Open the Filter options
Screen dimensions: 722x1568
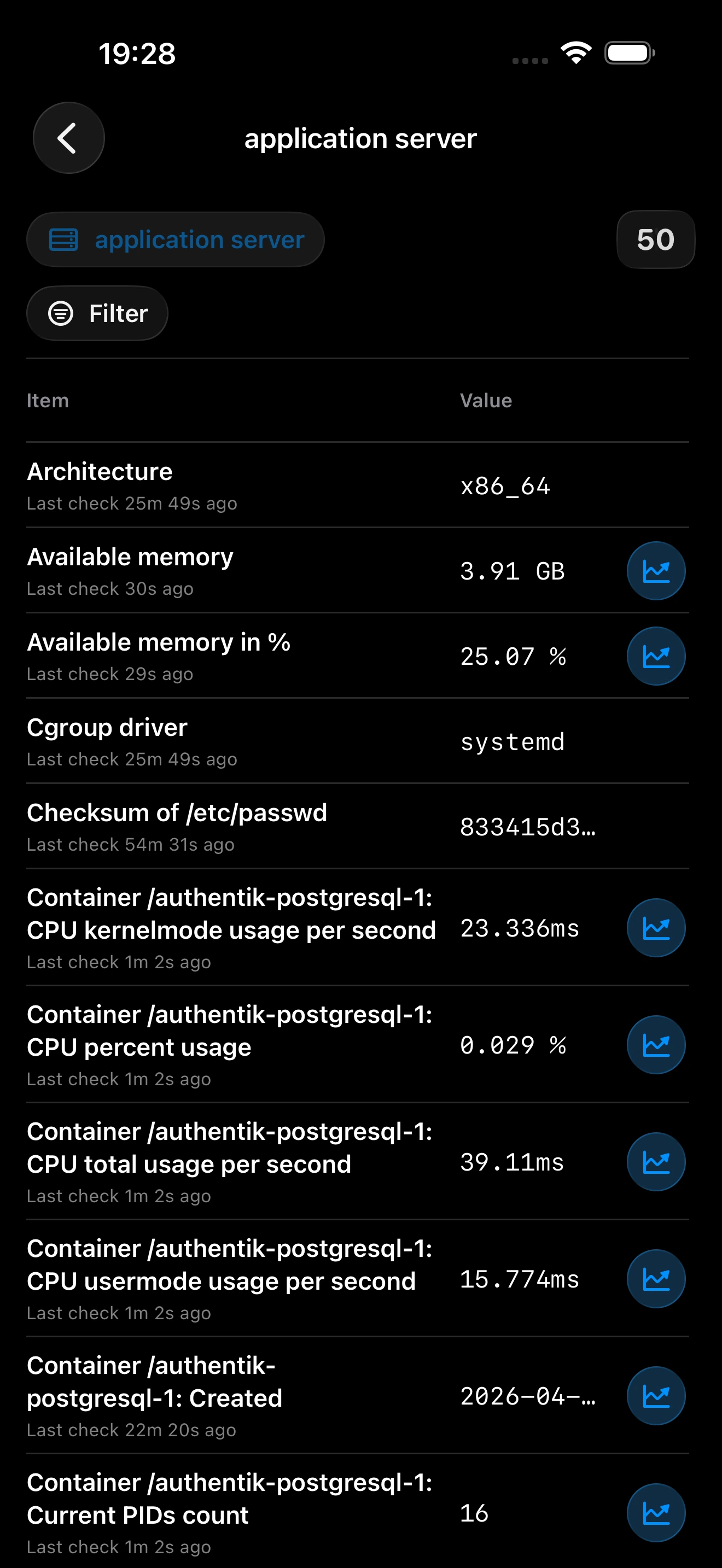(x=97, y=313)
